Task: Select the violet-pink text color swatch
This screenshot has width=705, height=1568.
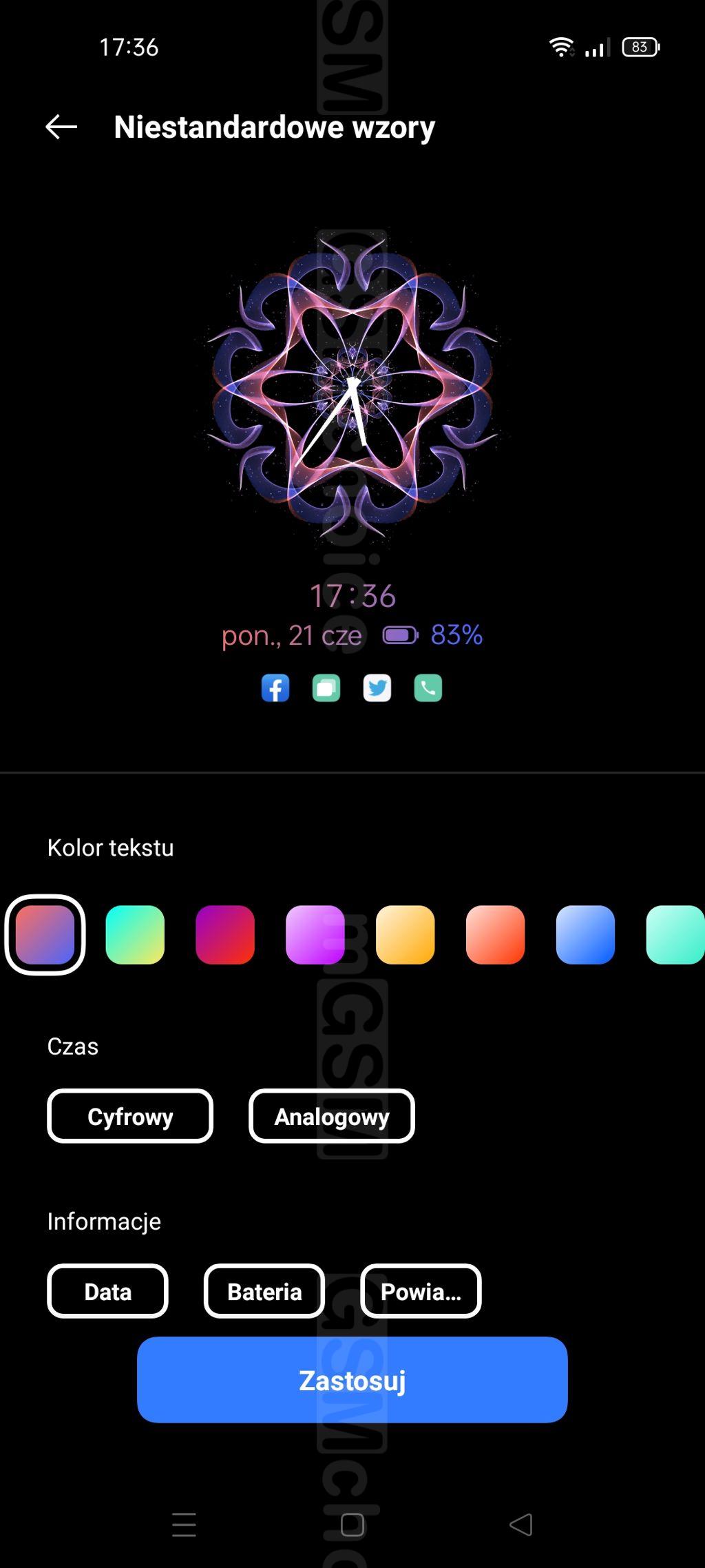Action: [x=315, y=934]
